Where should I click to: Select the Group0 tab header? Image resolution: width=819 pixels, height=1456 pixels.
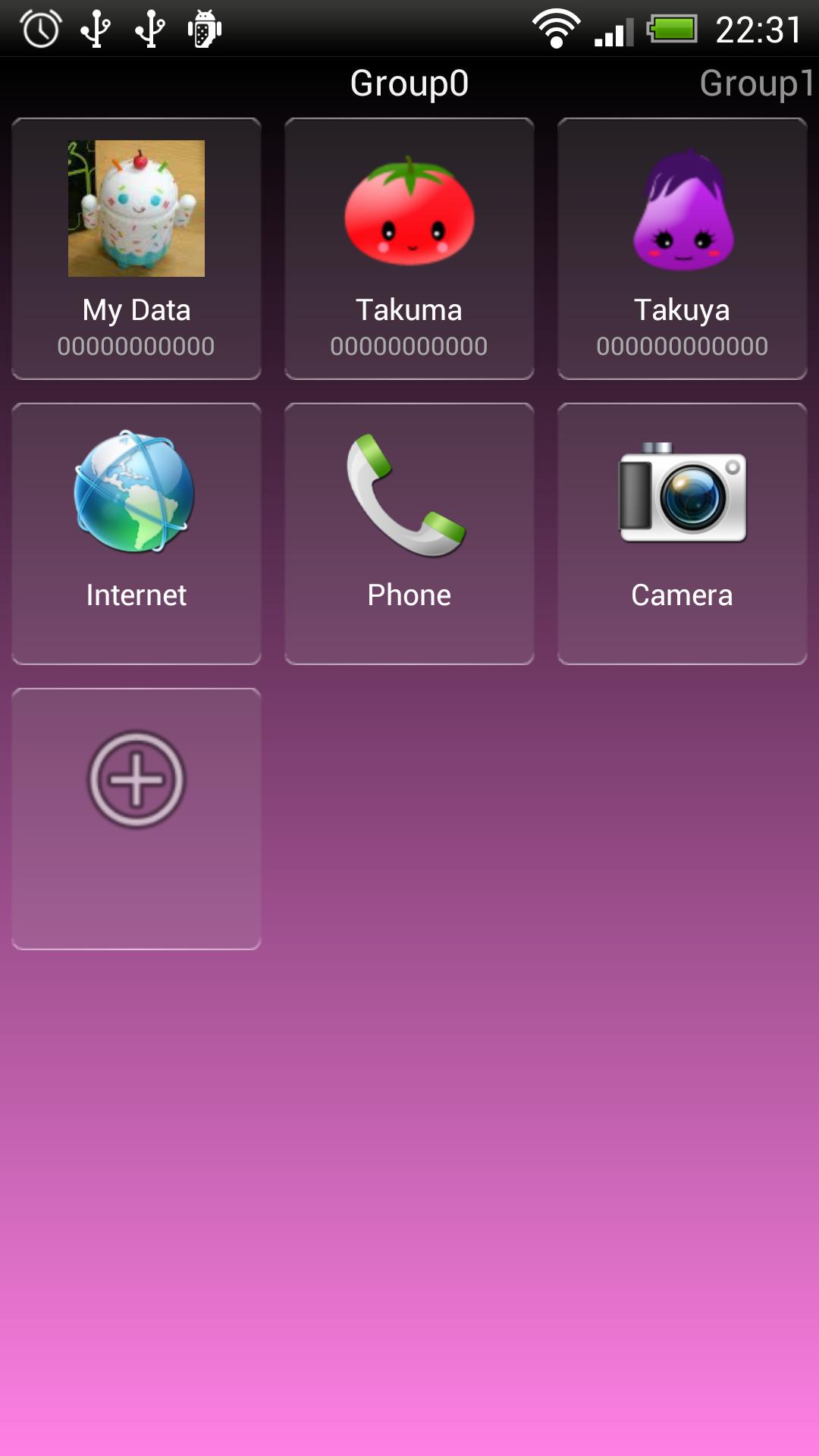[x=409, y=83]
